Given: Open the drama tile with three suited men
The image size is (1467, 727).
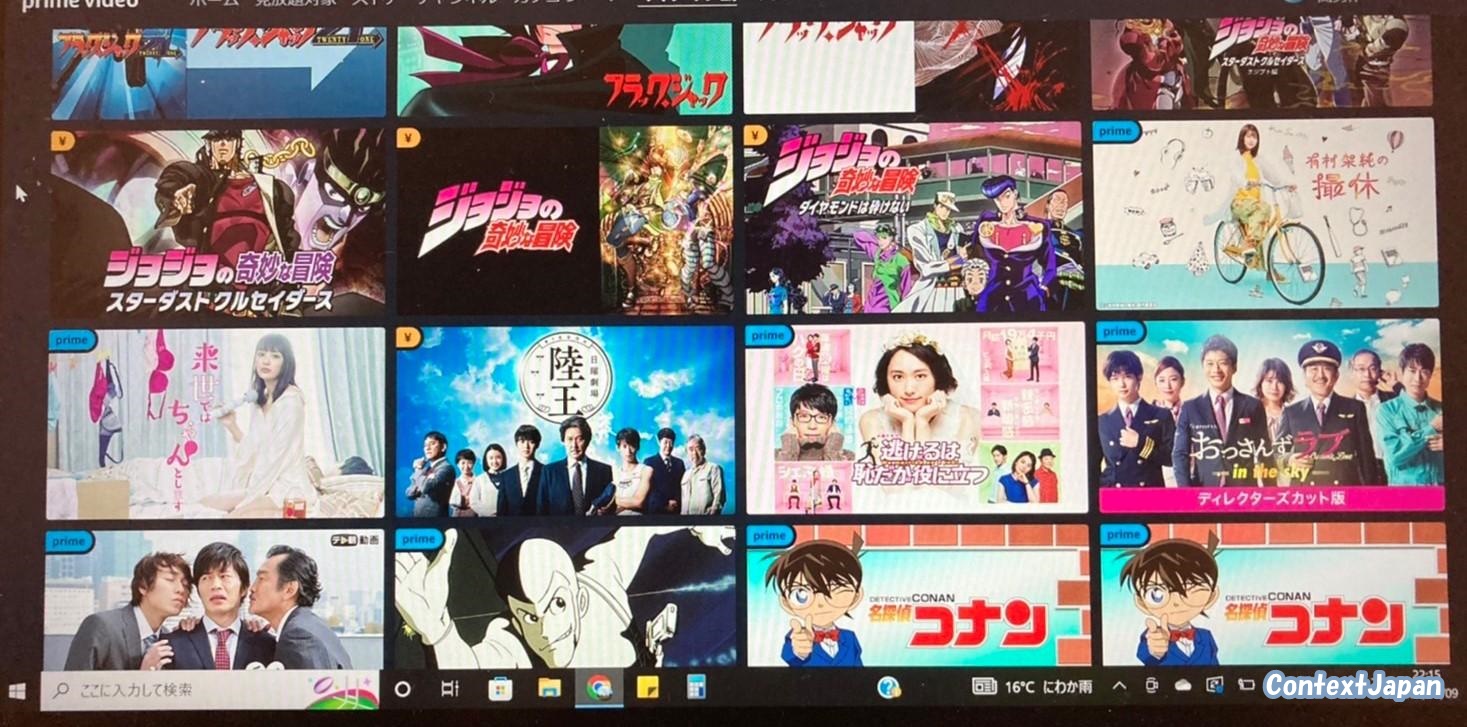Looking at the screenshot, I should pyautogui.click(x=214, y=600).
